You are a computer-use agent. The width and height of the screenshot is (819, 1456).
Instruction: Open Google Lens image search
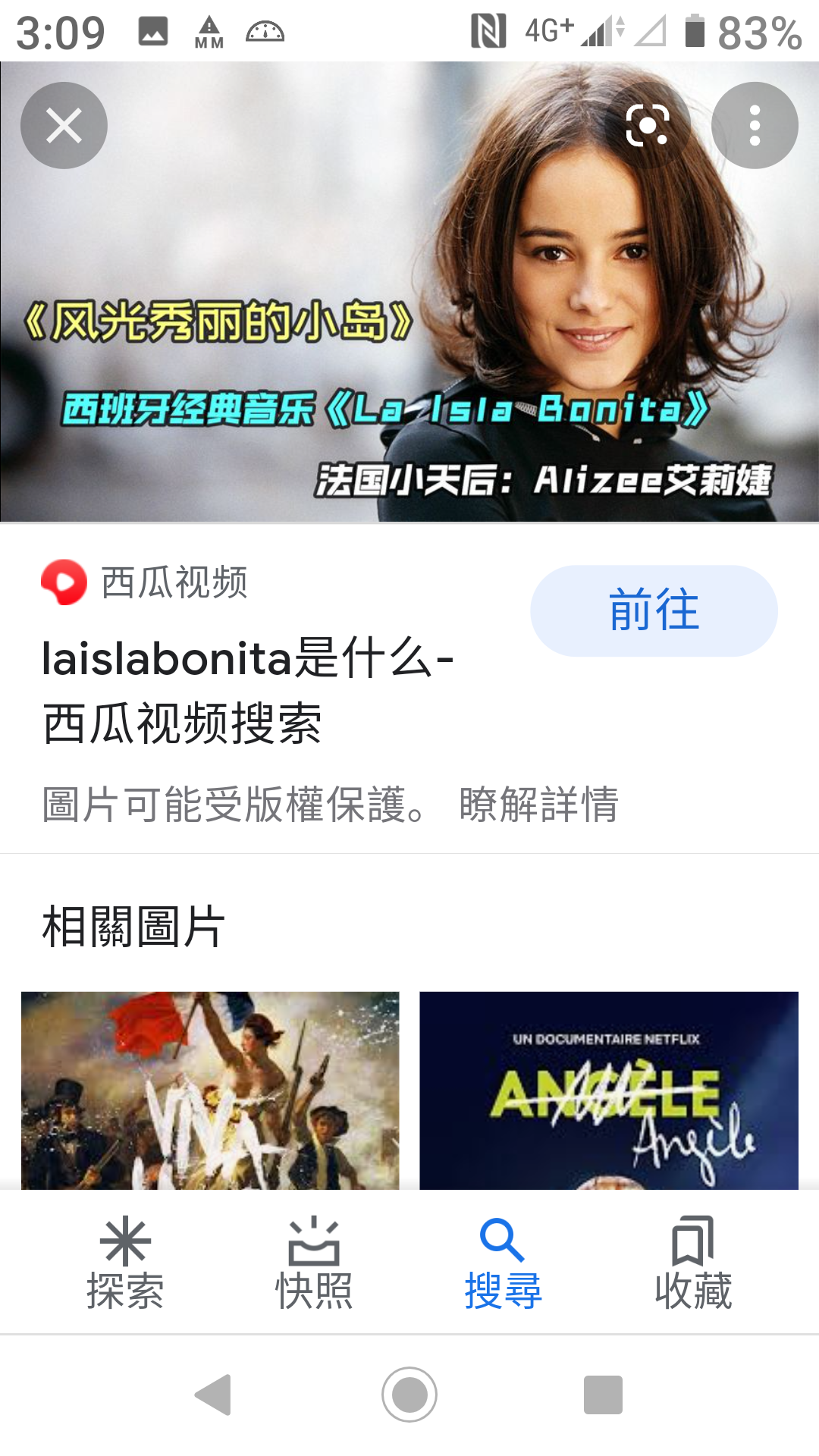pos(647,125)
